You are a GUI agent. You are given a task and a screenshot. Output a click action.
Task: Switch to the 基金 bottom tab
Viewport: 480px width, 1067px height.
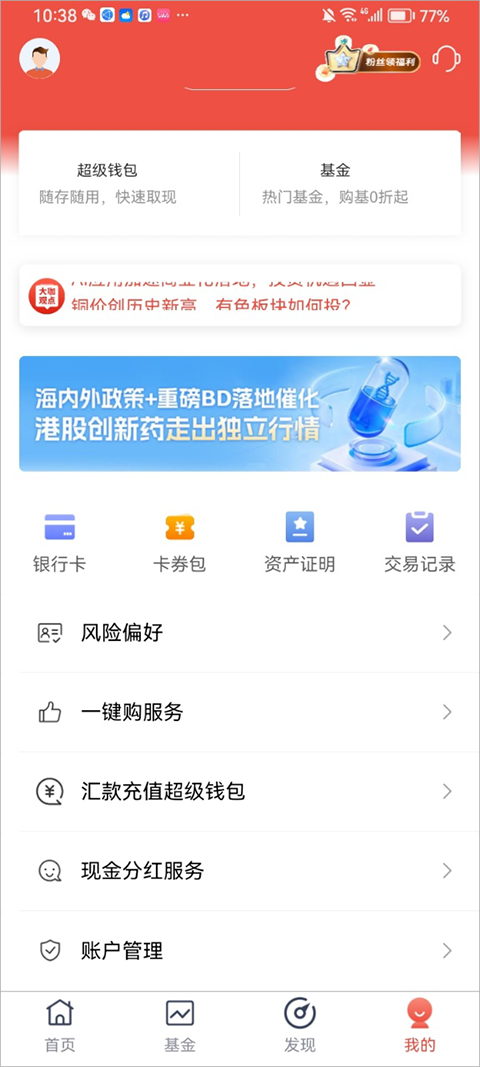[180, 1026]
